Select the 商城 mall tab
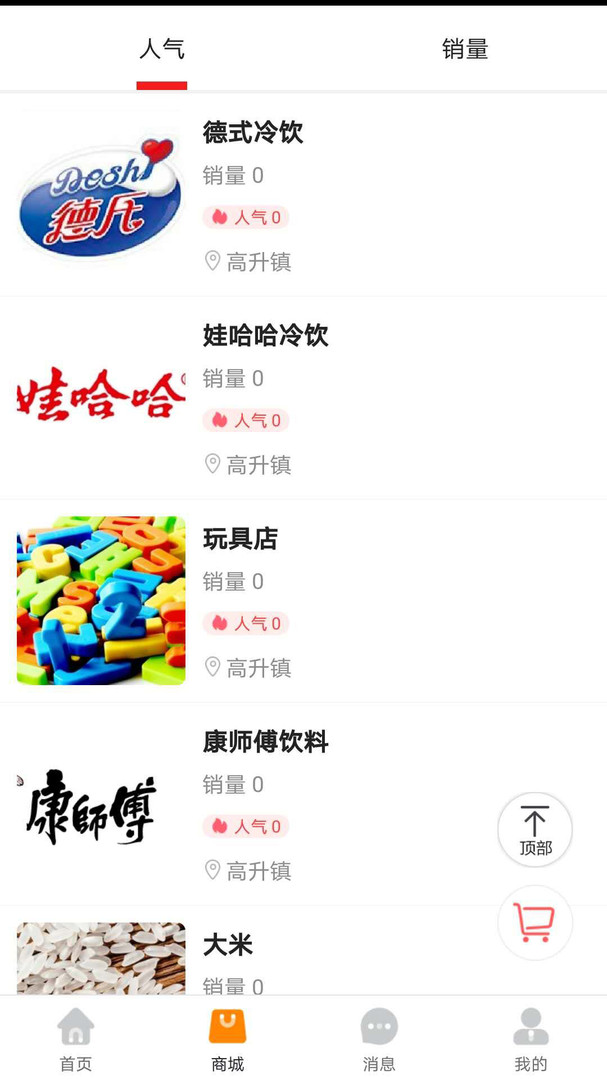 tap(227, 1038)
